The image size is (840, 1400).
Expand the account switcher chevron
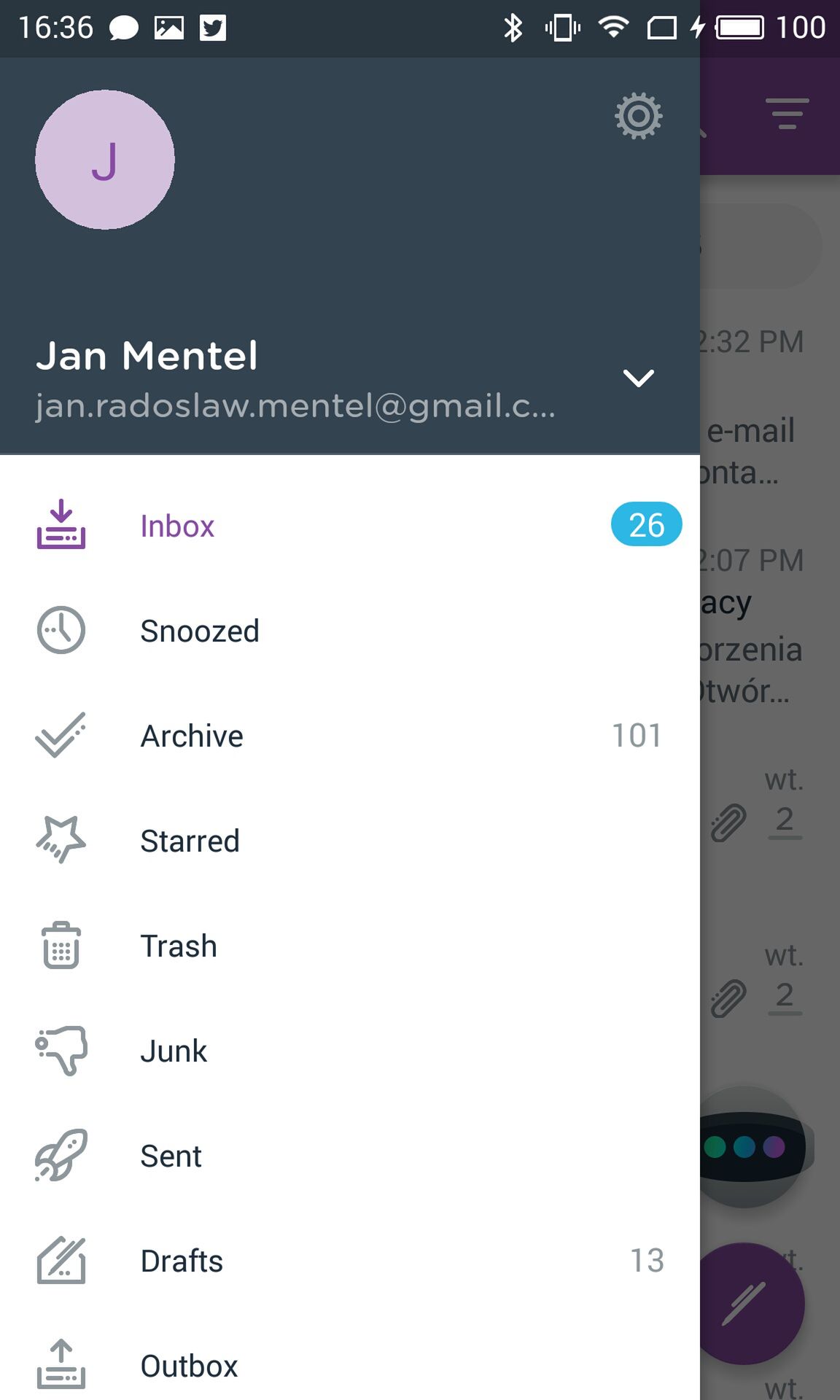point(639,378)
